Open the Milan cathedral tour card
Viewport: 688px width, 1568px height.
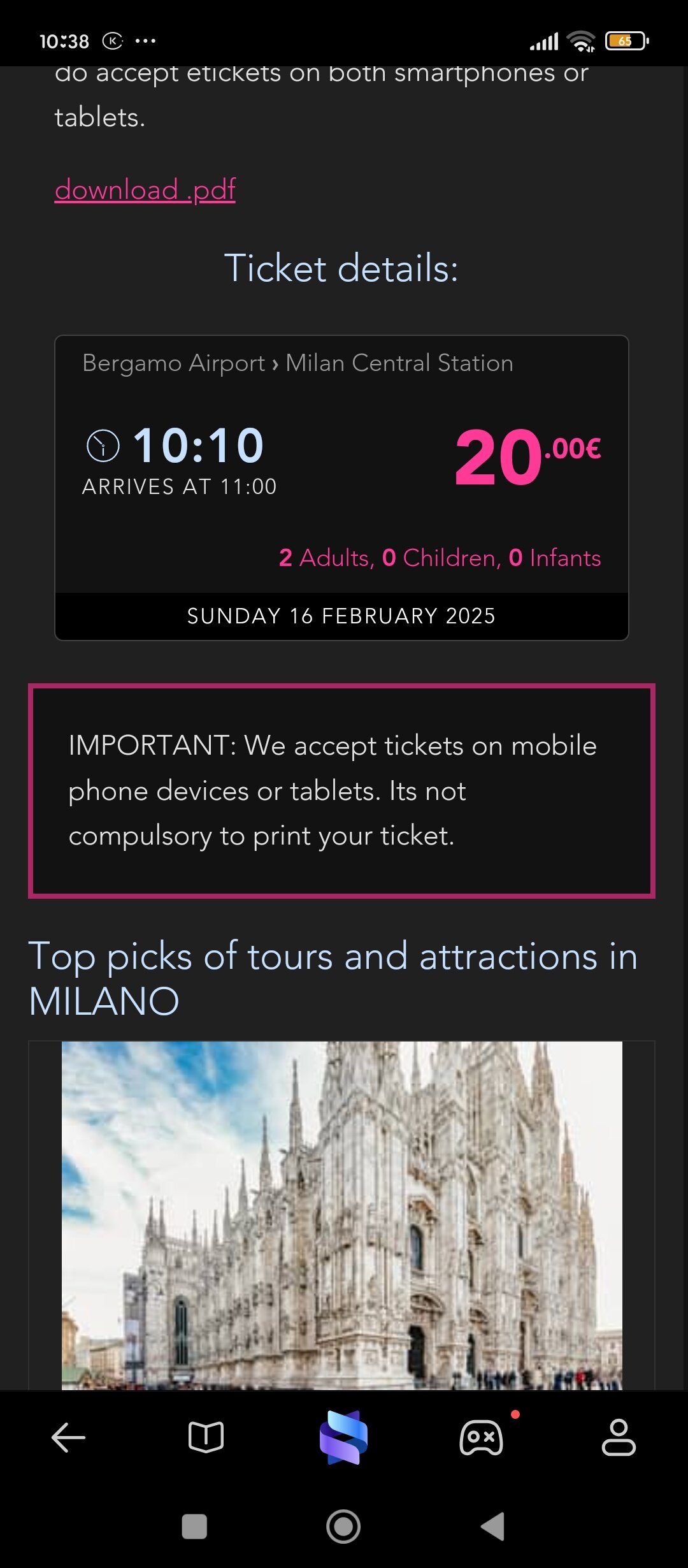[x=341, y=1215]
